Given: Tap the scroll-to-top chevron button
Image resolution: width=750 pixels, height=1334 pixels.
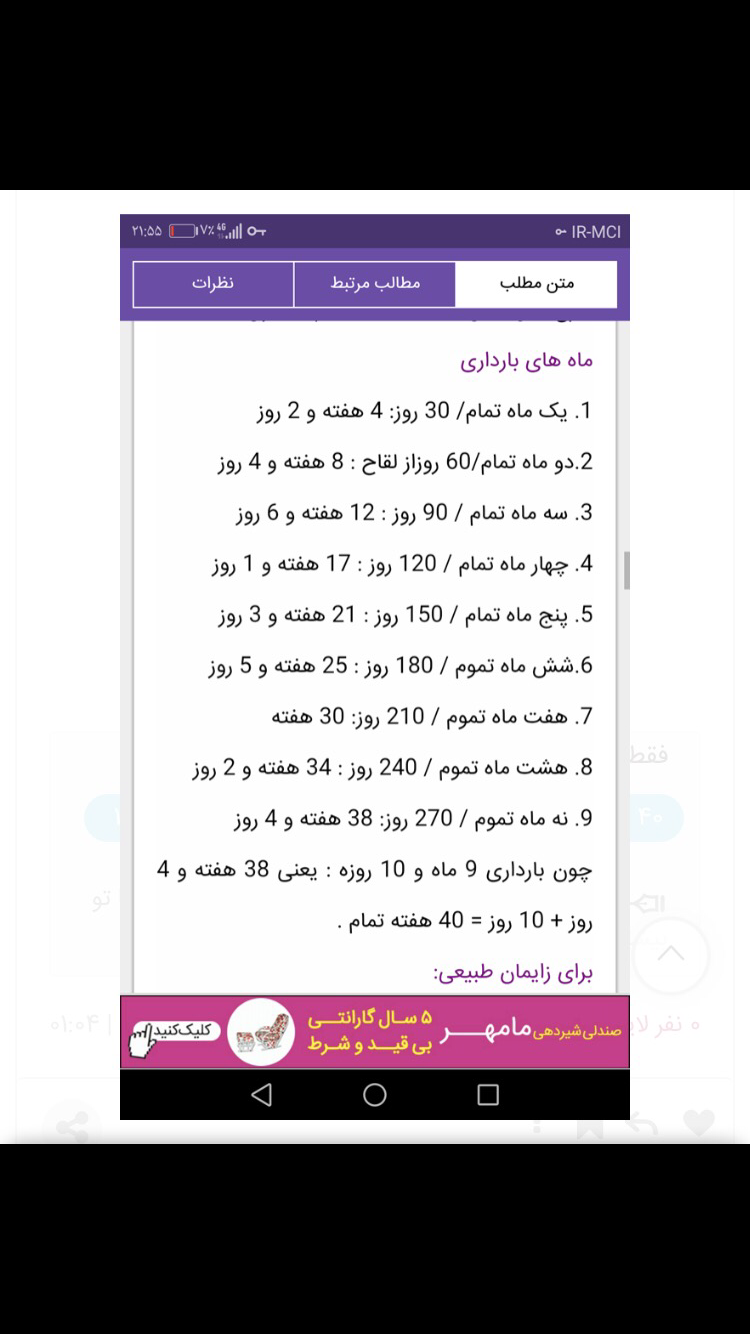Looking at the screenshot, I should coord(671,953).
